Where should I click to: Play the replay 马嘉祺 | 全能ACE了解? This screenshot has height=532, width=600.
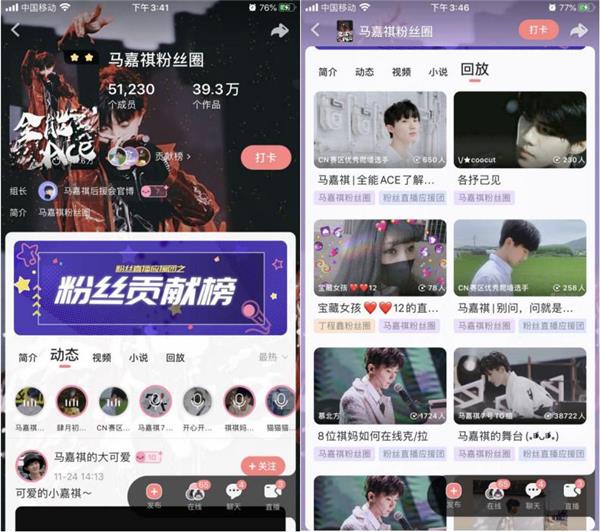[x=380, y=130]
